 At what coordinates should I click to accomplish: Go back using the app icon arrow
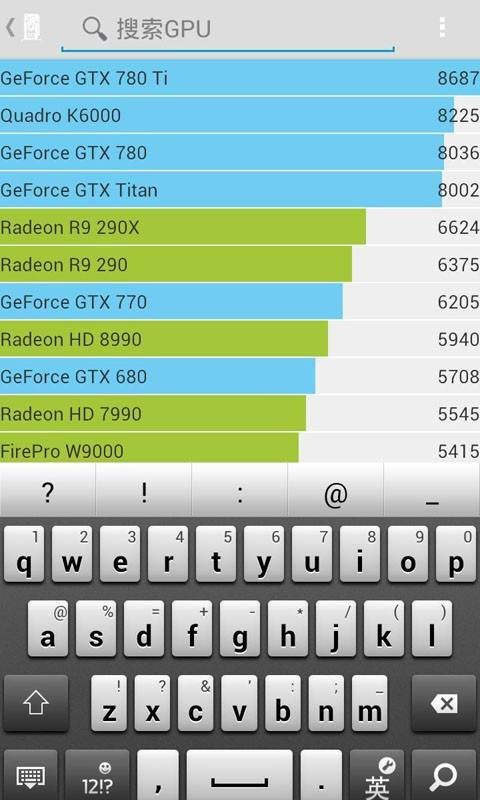click(23, 27)
